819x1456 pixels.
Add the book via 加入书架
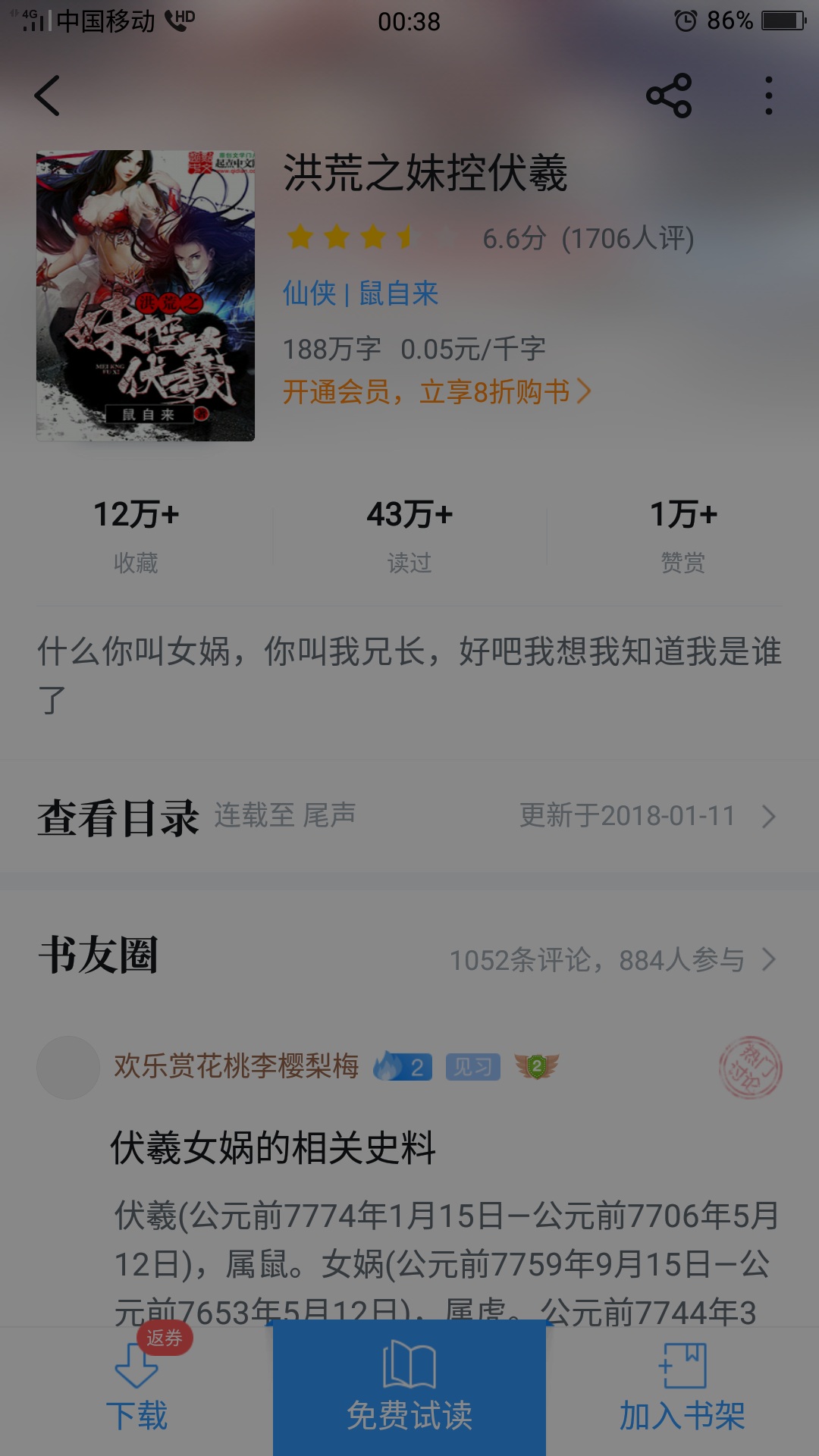tap(682, 1389)
